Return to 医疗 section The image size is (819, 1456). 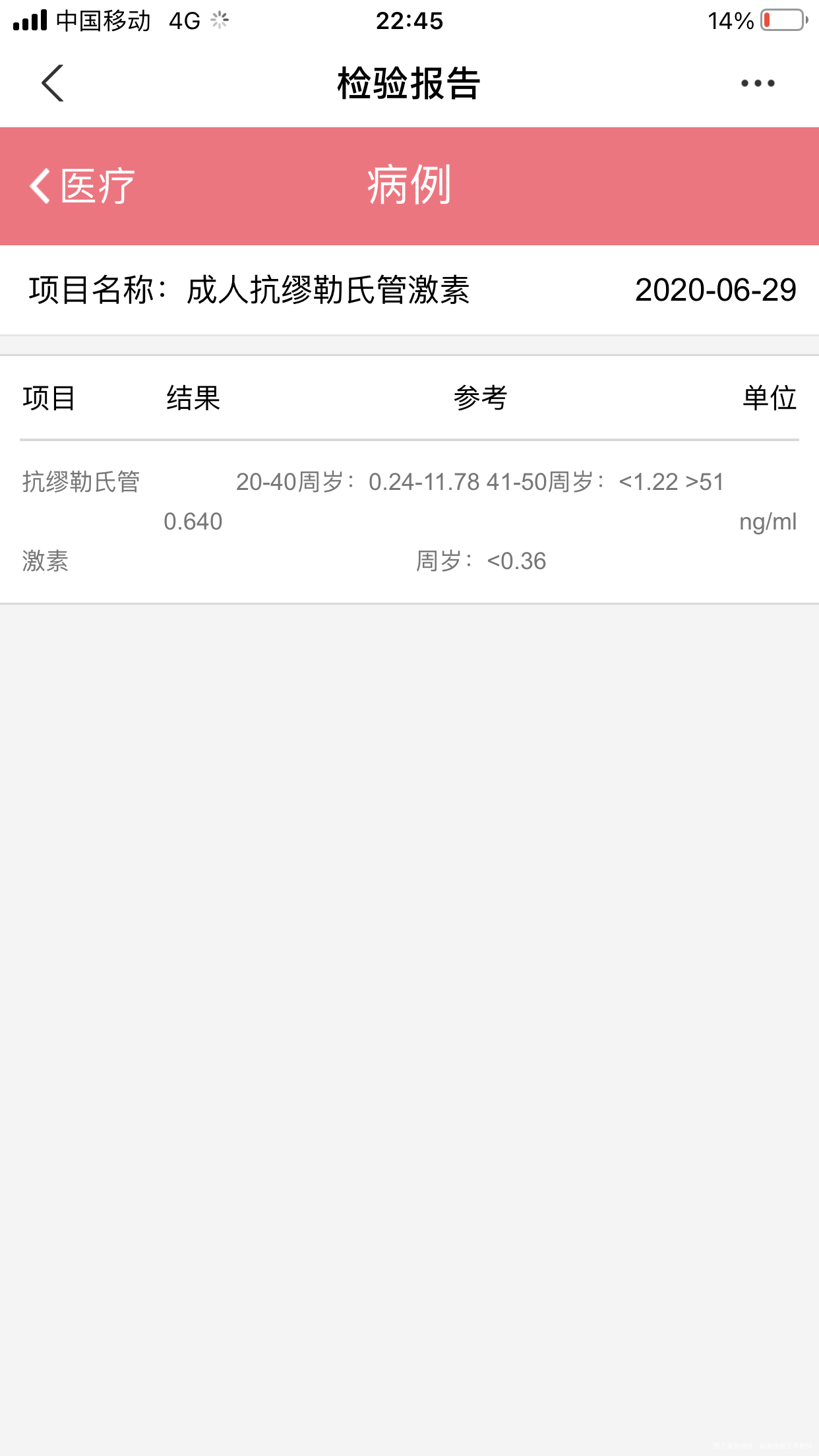tap(96, 187)
